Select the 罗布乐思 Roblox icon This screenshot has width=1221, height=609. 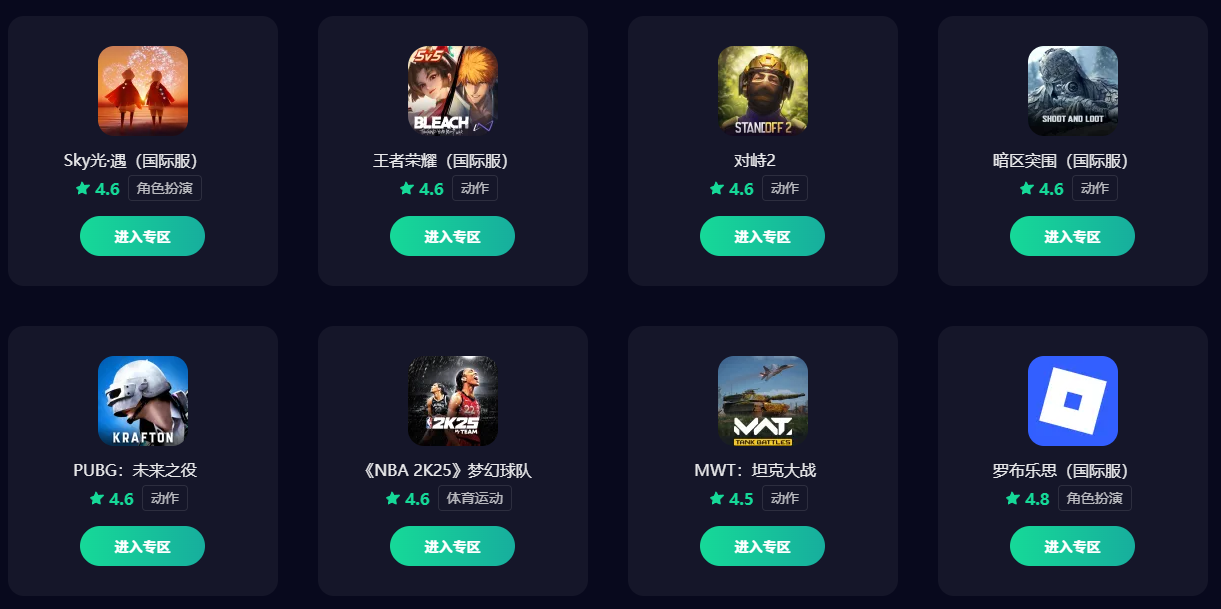pyautogui.click(x=1073, y=400)
